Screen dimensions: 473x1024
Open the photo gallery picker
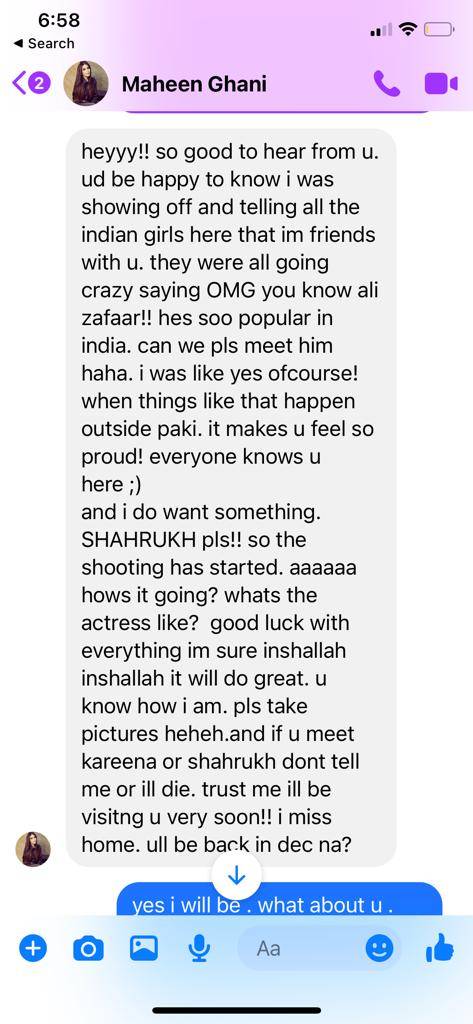[x=144, y=948]
